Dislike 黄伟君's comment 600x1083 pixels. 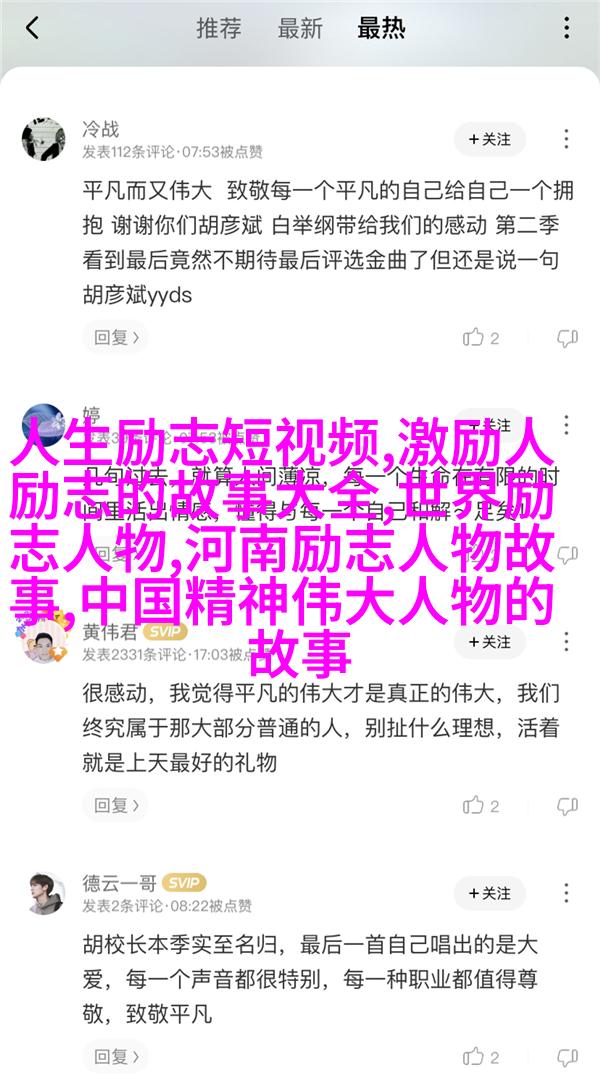pyautogui.click(x=567, y=804)
